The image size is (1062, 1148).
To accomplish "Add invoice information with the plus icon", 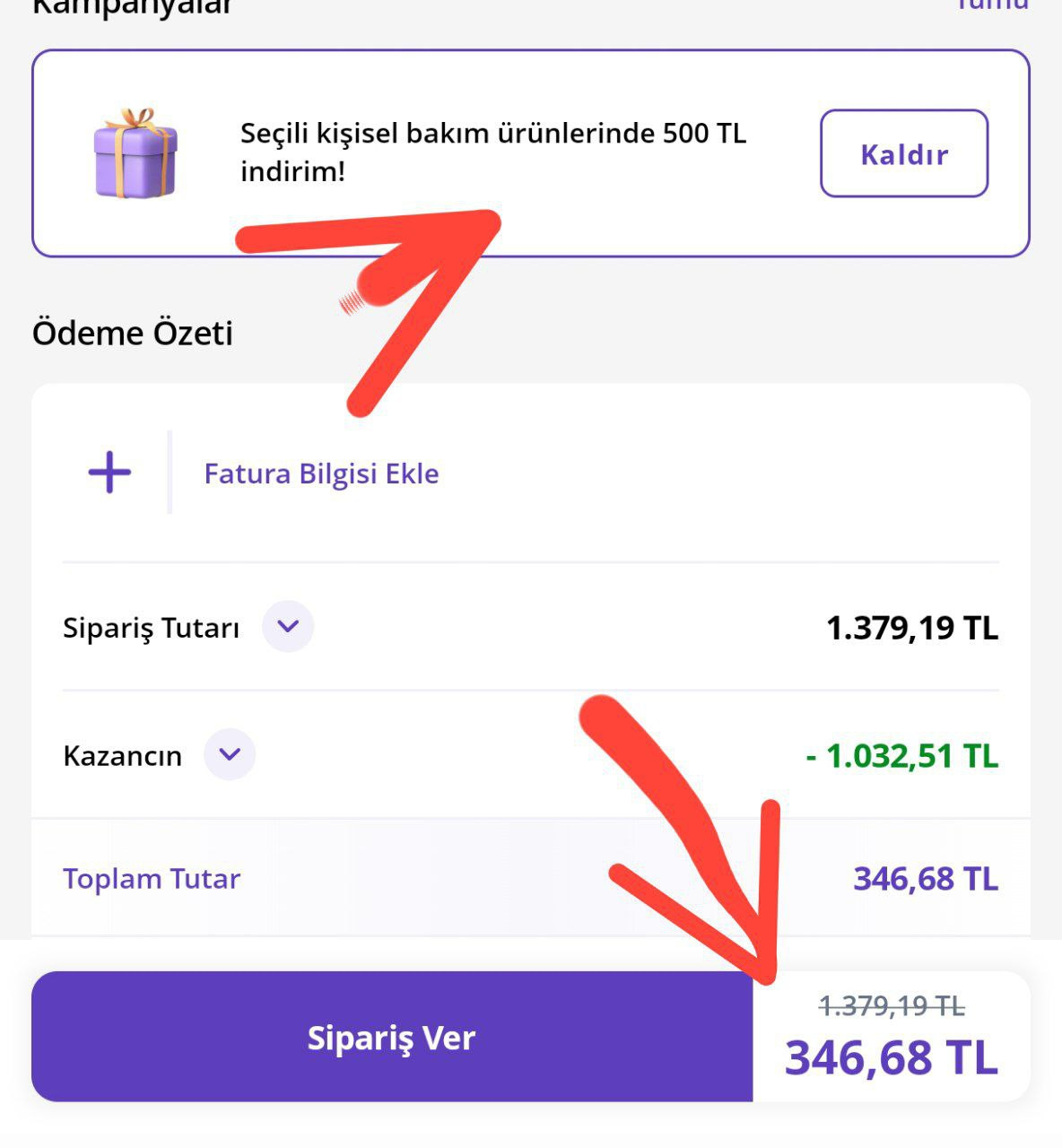I will [109, 473].
